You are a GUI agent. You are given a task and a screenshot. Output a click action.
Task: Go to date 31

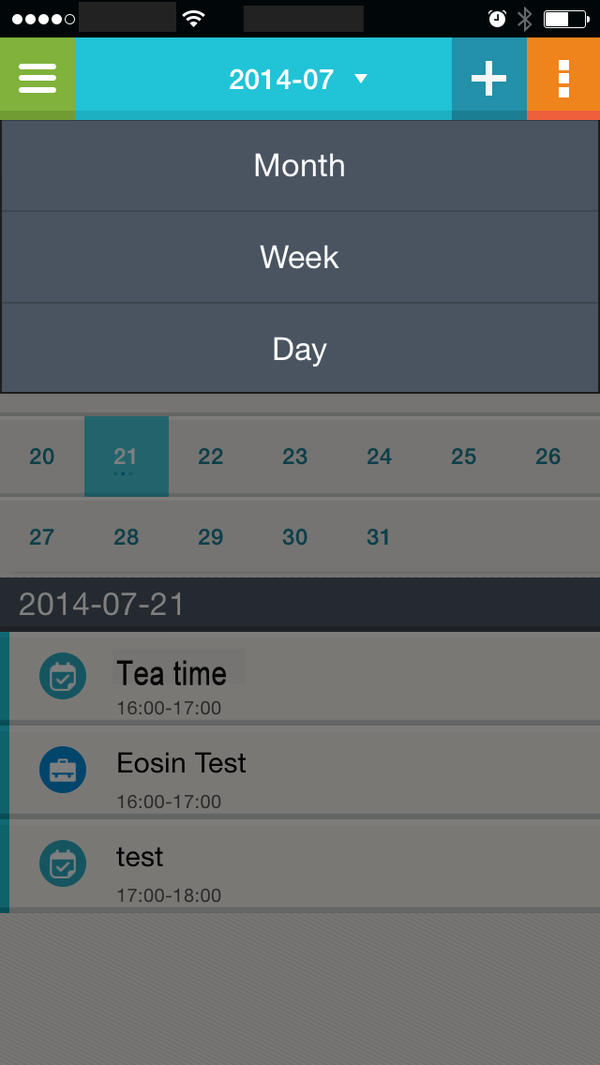tap(378, 537)
